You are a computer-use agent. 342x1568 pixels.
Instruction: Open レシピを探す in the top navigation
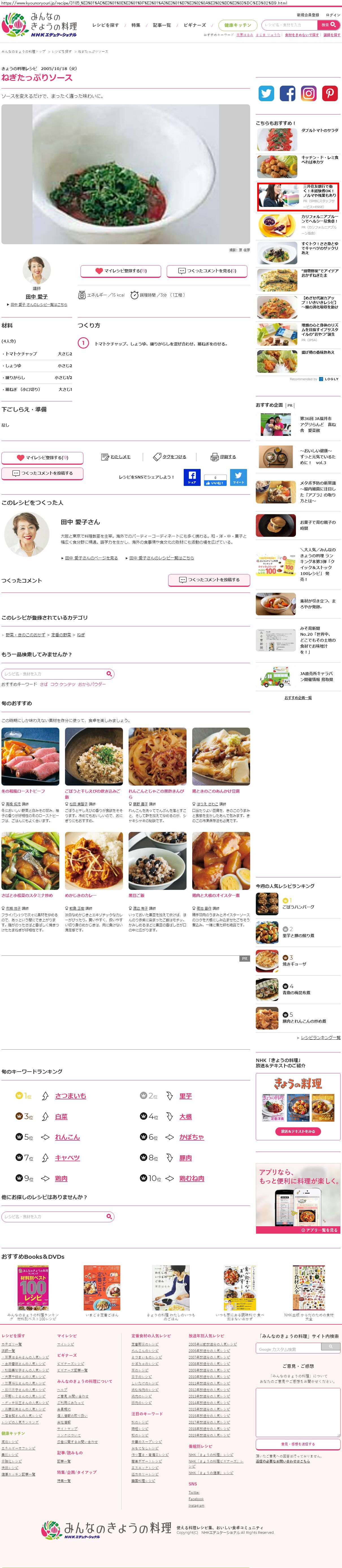(x=106, y=25)
